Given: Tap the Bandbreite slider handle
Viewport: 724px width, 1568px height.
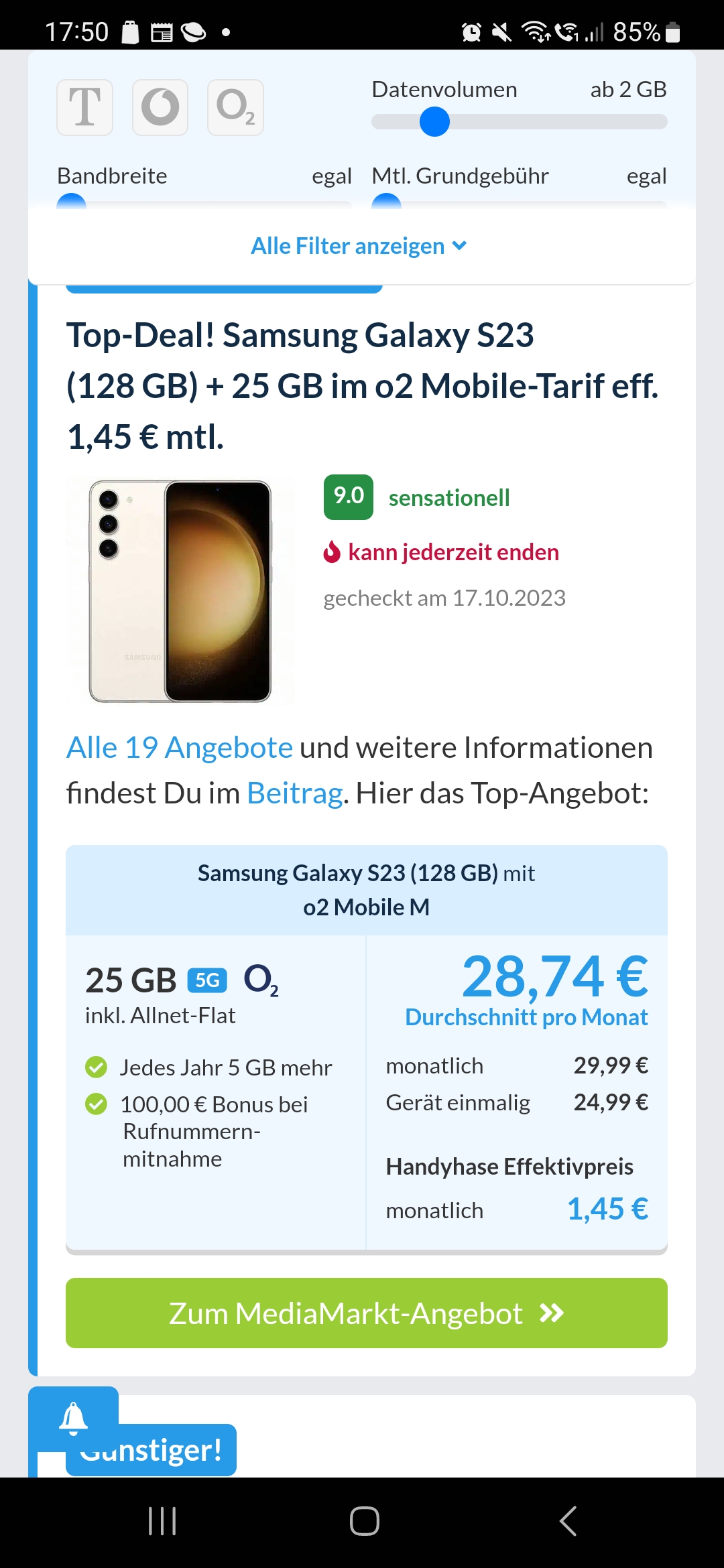Looking at the screenshot, I should click(x=72, y=202).
